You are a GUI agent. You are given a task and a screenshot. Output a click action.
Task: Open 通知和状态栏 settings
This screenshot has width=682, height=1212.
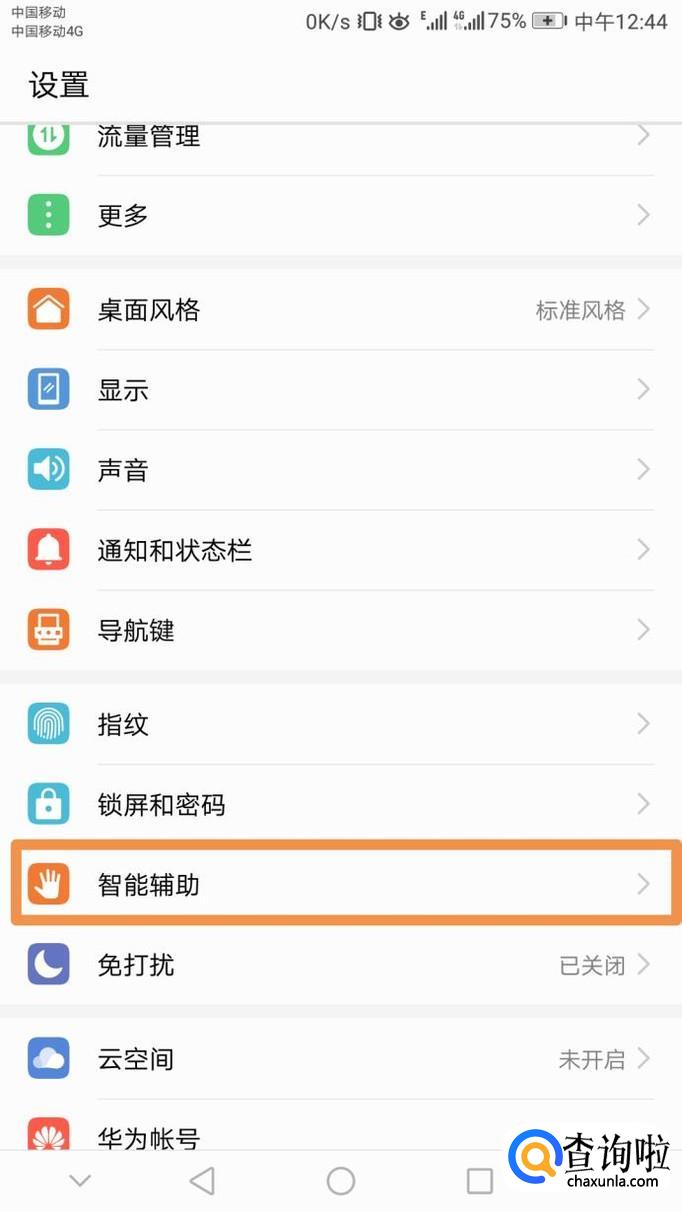click(341, 550)
